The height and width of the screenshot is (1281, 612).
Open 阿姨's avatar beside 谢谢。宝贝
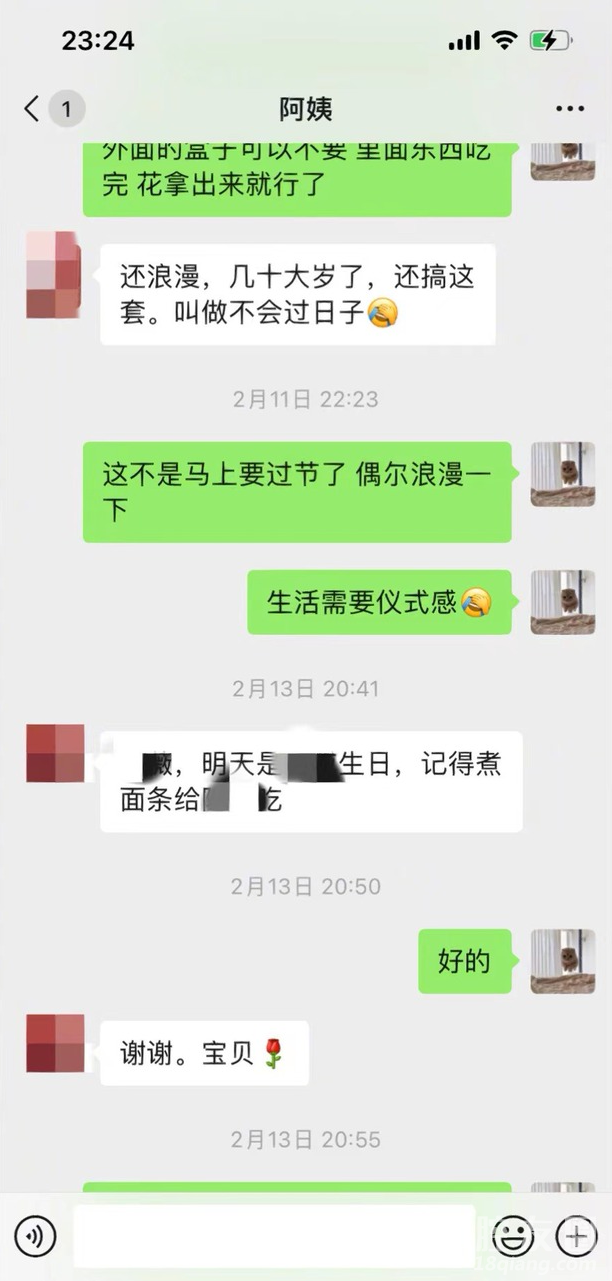(55, 1044)
